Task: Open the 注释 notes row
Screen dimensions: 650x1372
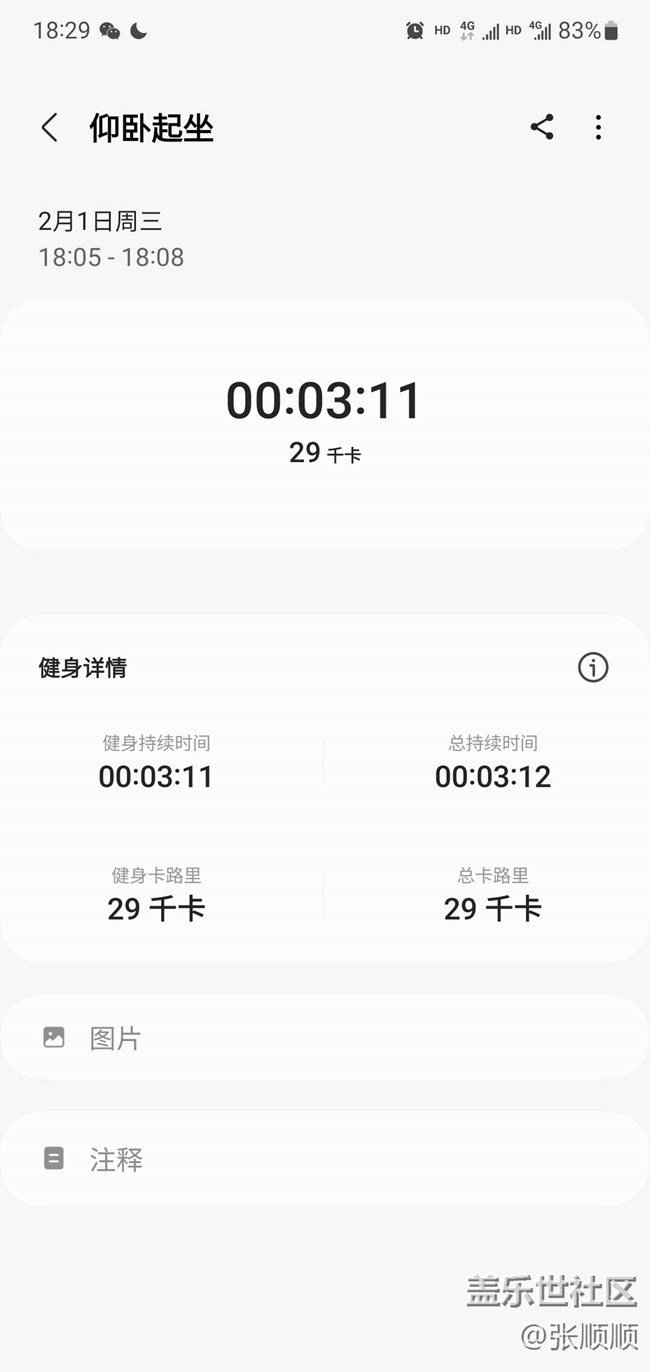Action: 324,1159
